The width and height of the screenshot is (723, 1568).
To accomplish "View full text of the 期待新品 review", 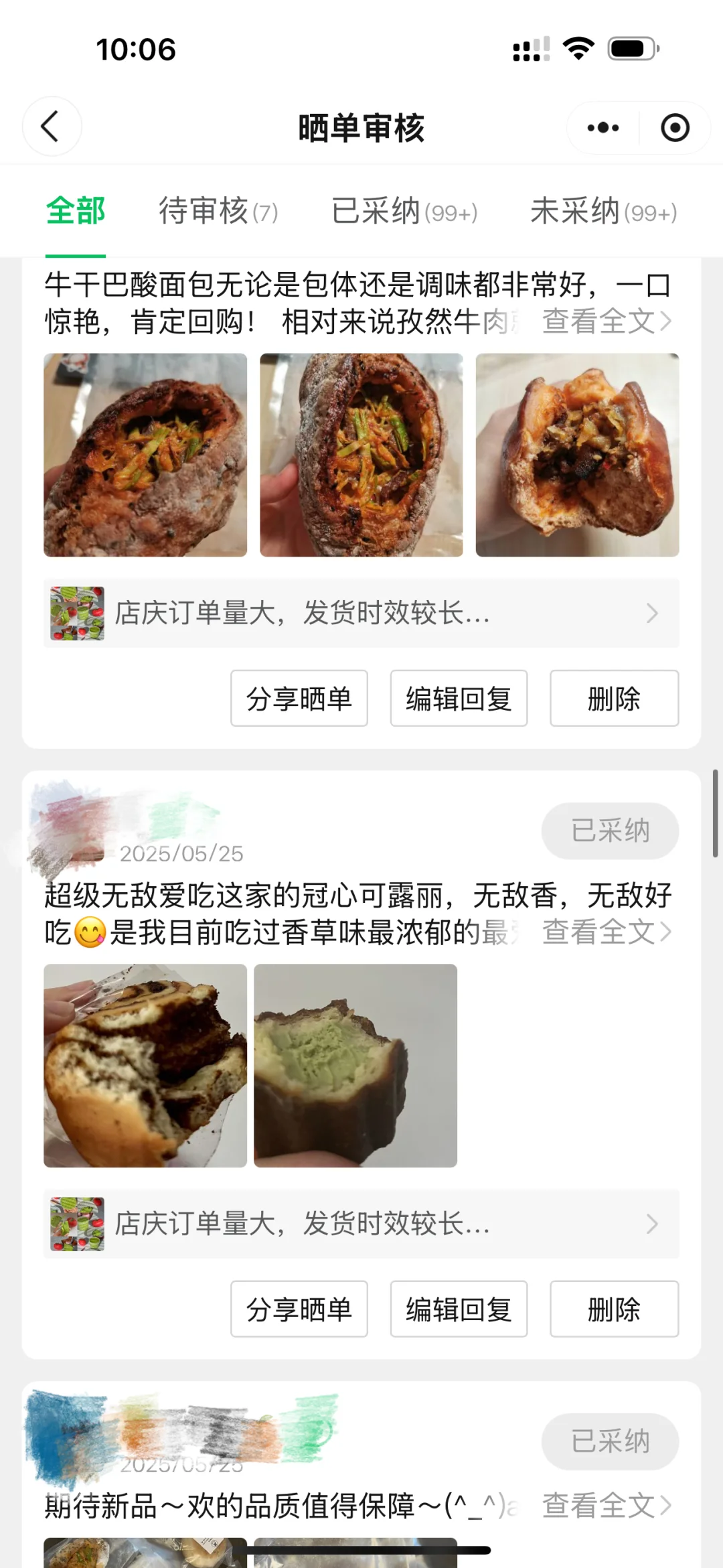I will [x=607, y=1506].
